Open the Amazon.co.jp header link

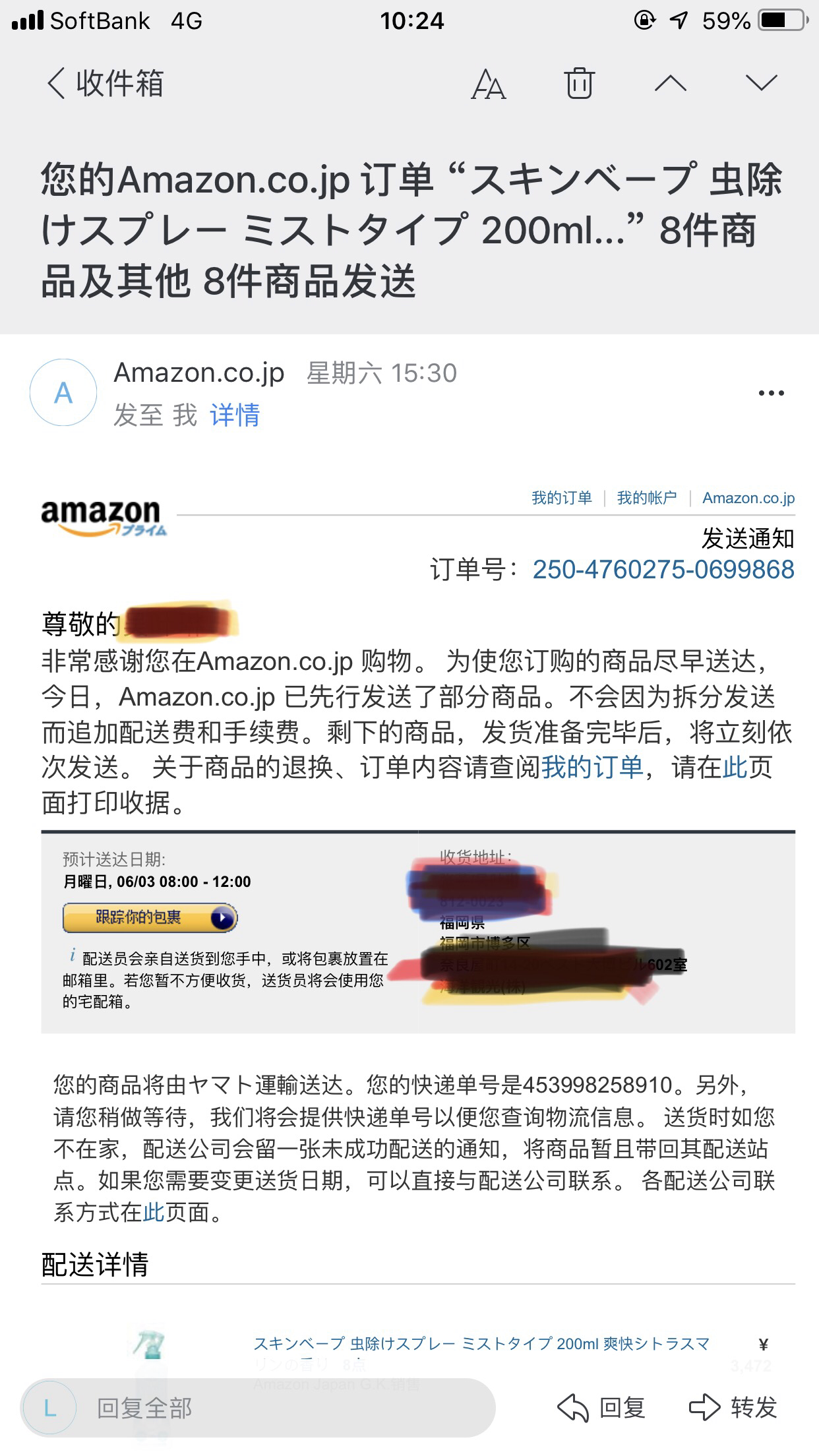[748, 498]
